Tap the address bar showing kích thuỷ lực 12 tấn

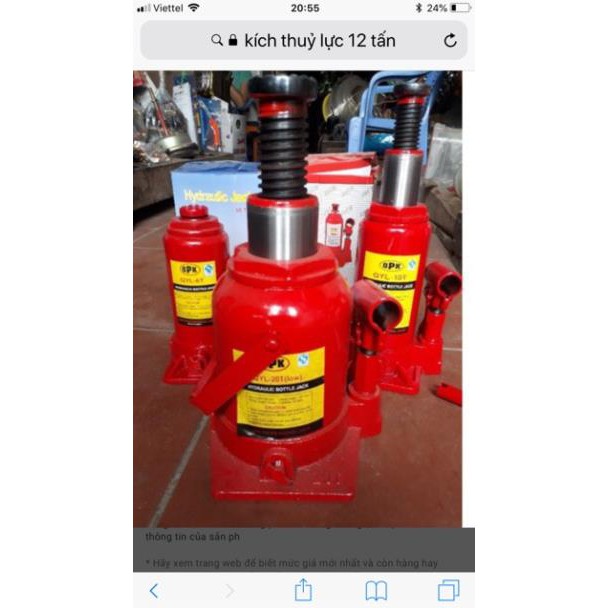click(303, 41)
